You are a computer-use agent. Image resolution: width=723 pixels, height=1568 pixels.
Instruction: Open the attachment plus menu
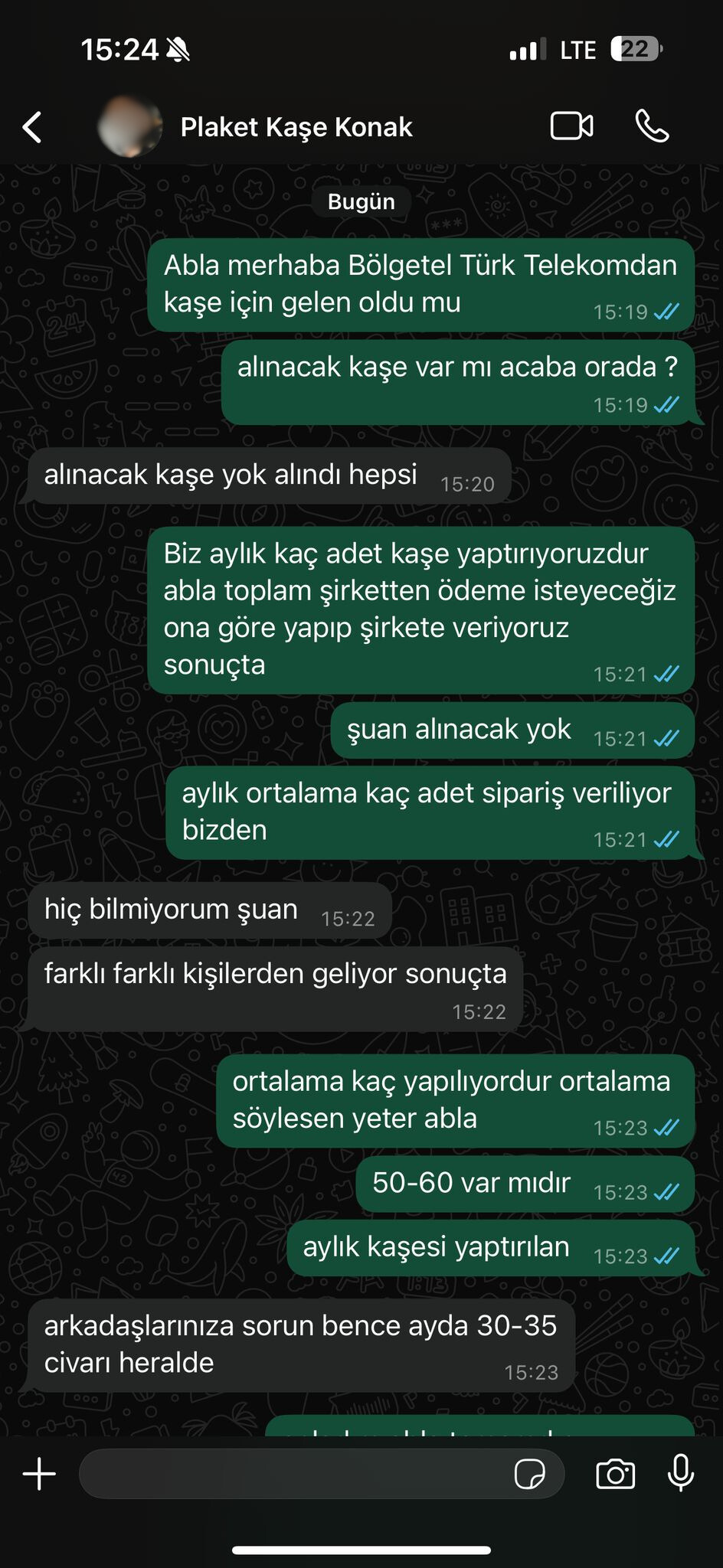pyautogui.click(x=39, y=1474)
